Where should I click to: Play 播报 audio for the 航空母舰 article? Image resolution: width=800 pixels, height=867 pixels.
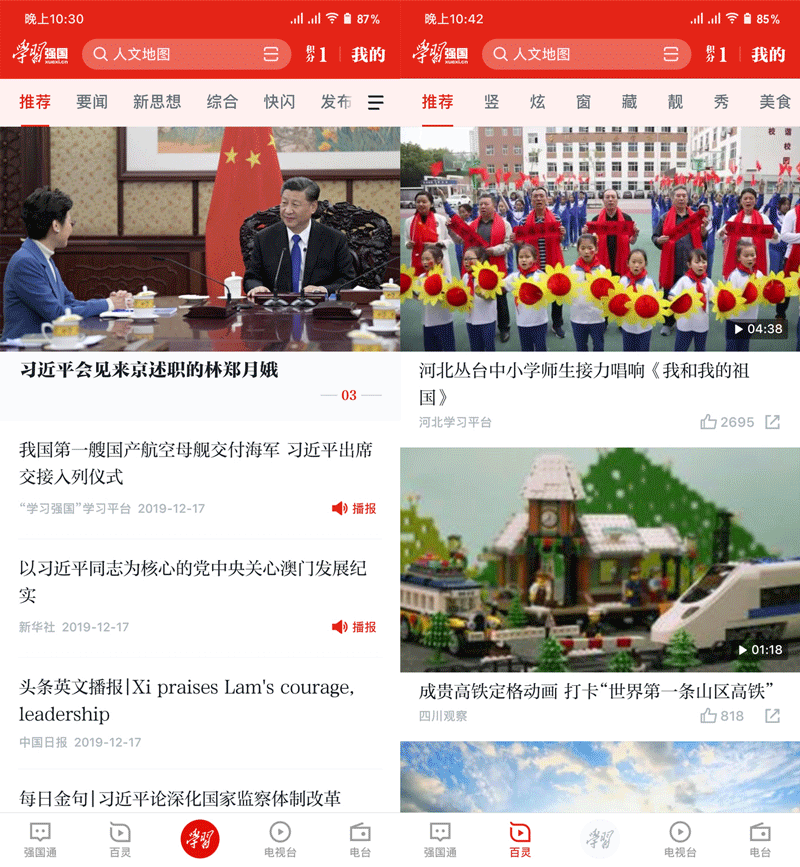[x=354, y=508]
